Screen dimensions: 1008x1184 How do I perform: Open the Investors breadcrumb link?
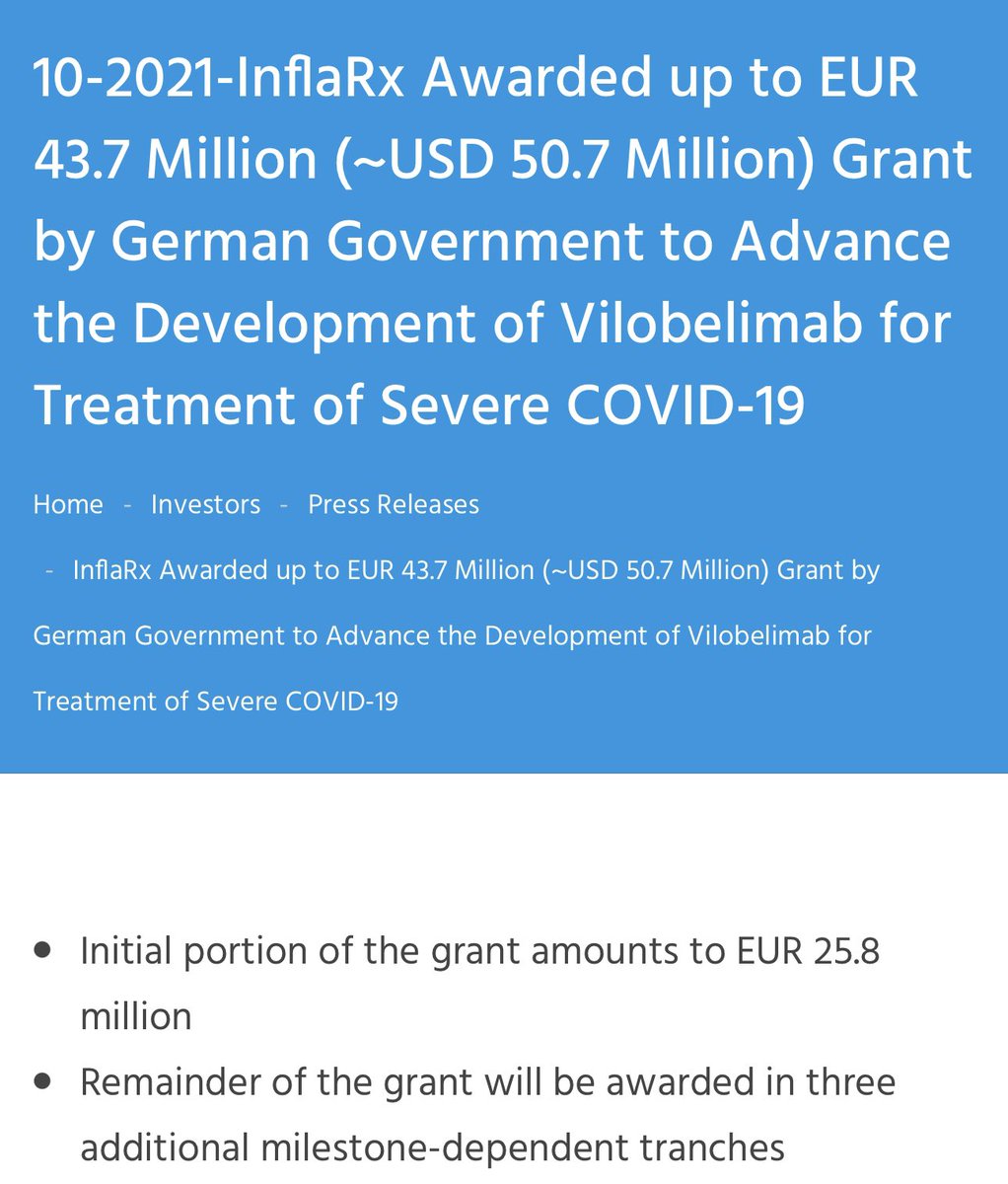(x=205, y=504)
